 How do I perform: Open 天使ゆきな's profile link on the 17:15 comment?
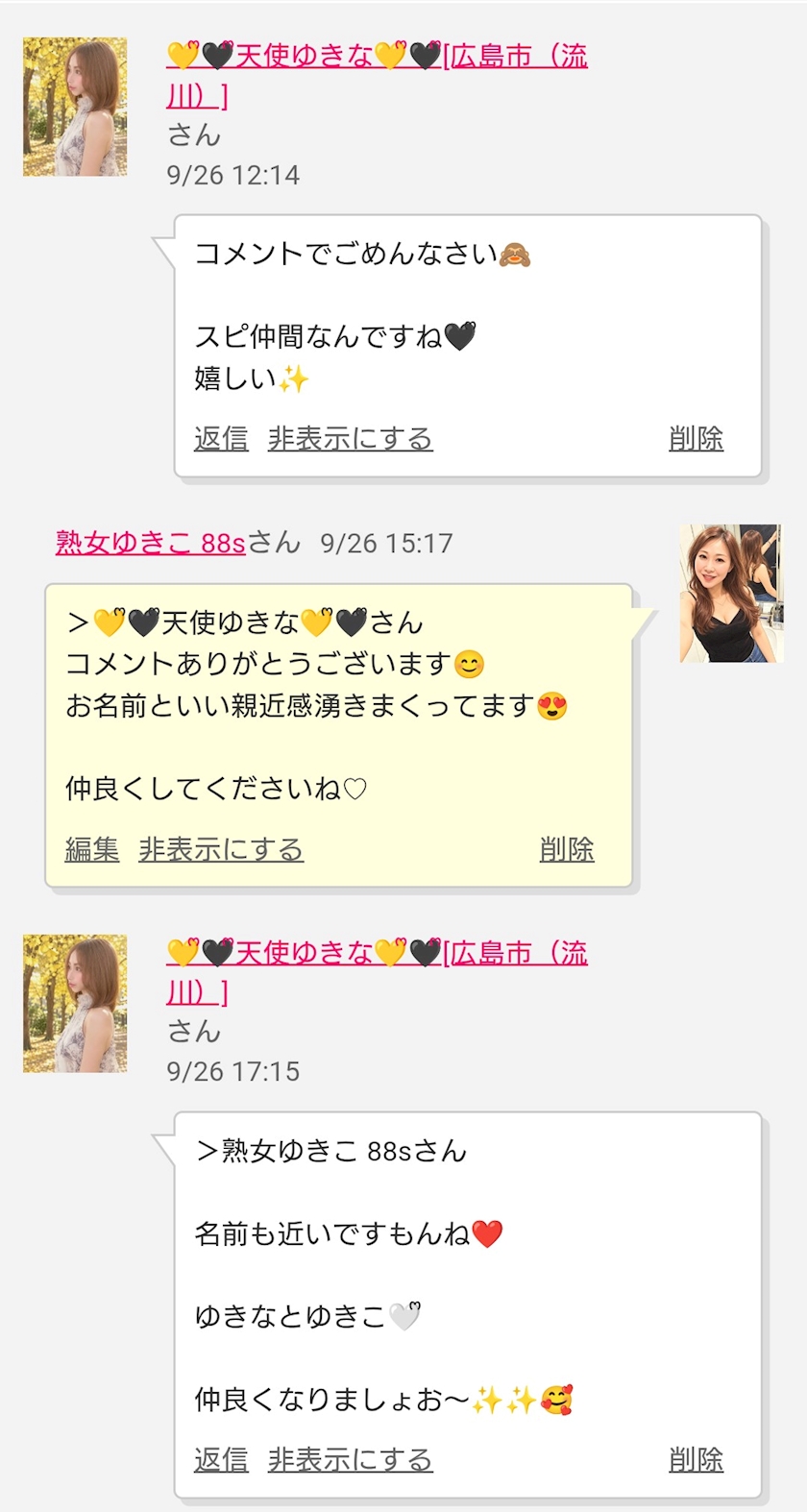(377, 971)
